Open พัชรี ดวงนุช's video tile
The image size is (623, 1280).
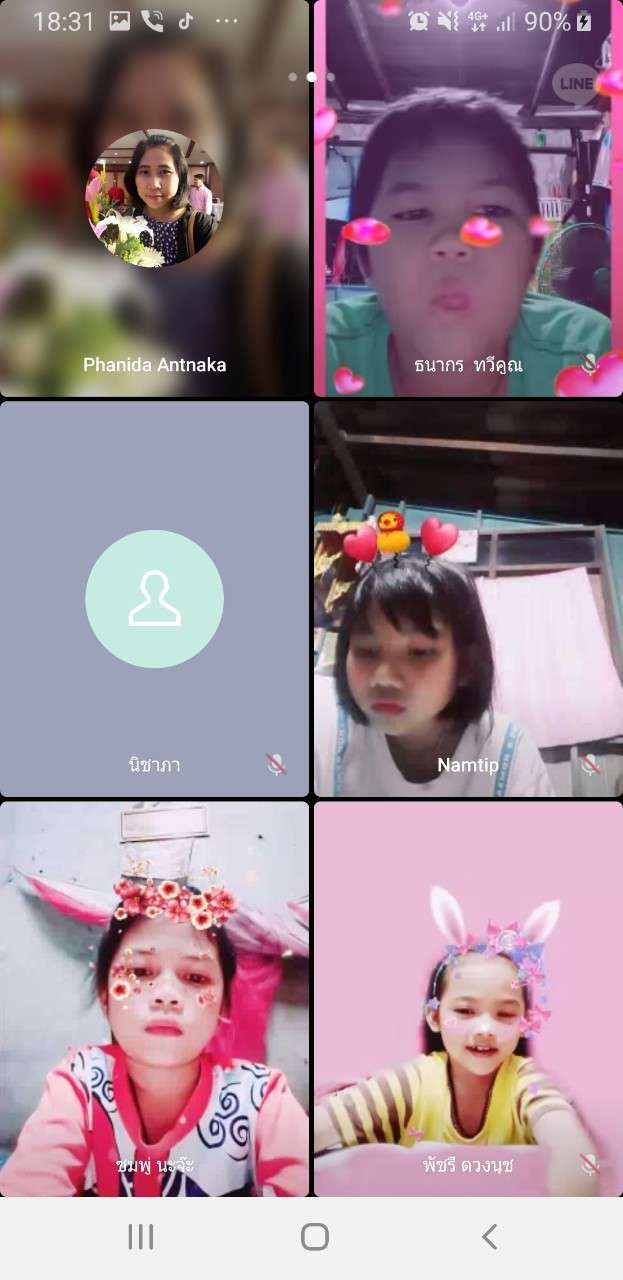click(x=468, y=998)
